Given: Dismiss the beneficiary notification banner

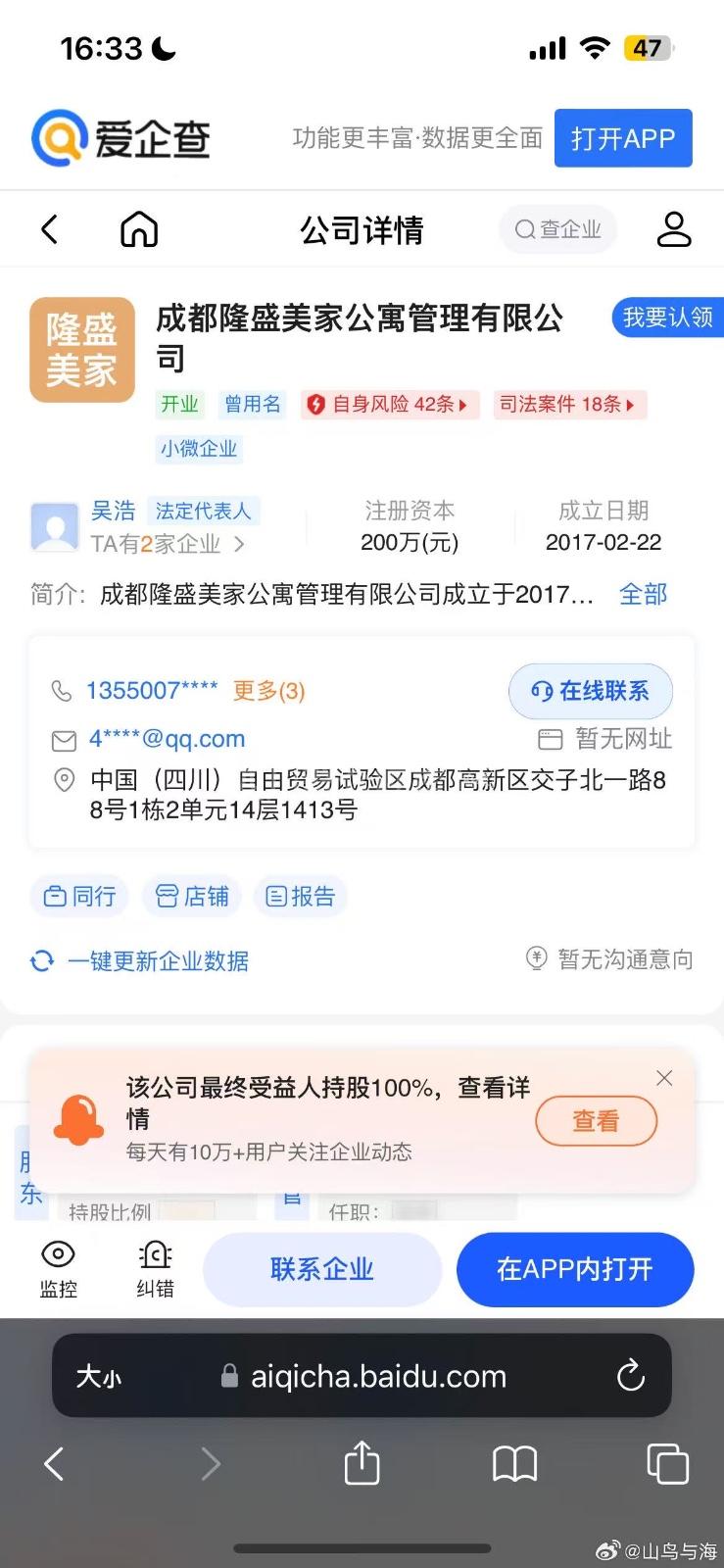Looking at the screenshot, I should coord(664,1078).
